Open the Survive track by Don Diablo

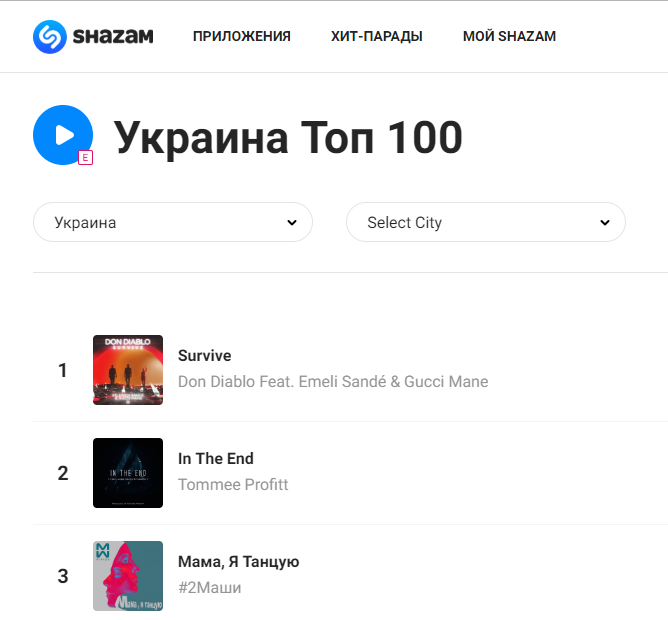(204, 355)
